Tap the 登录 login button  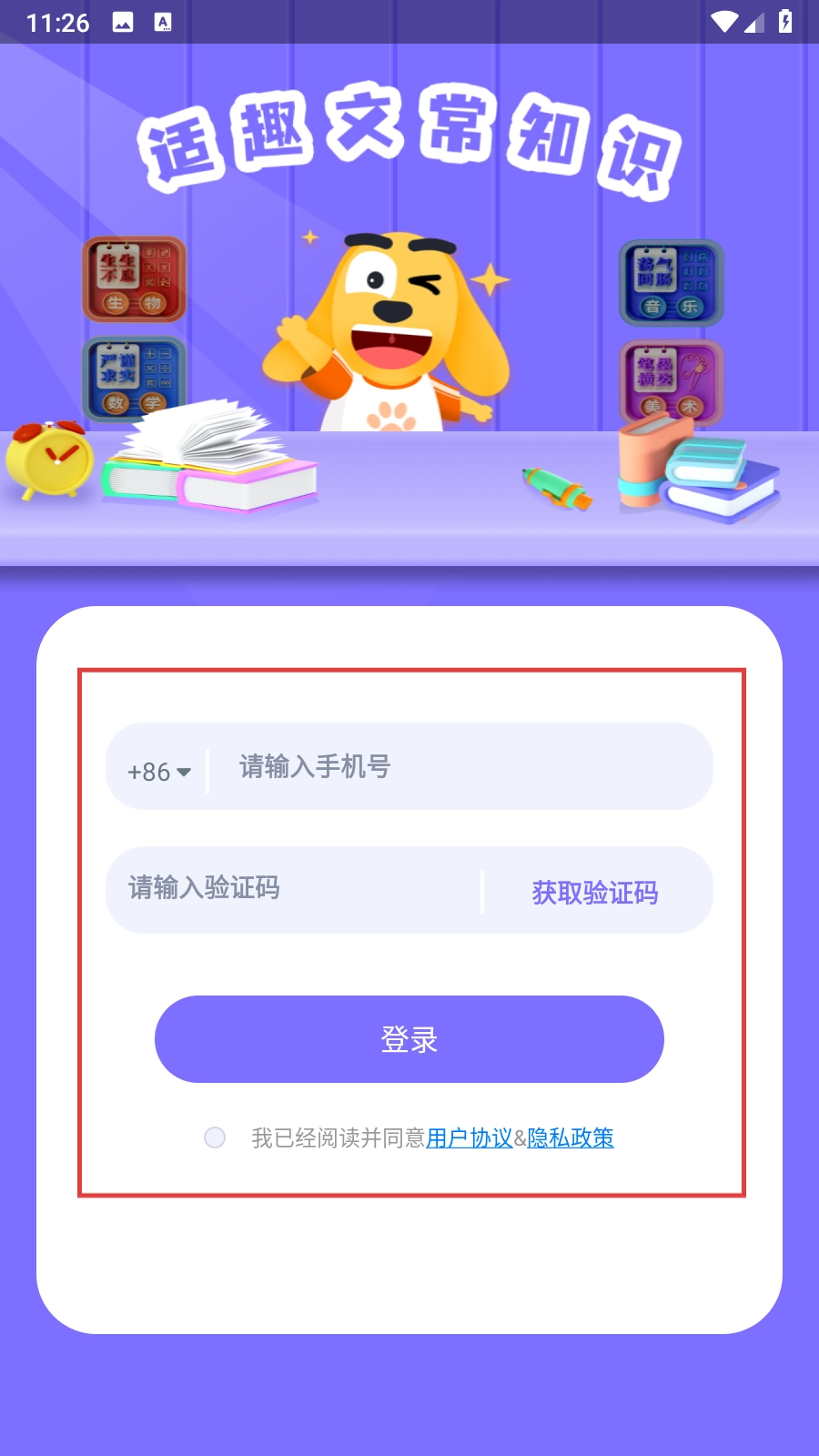click(x=409, y=1039)
